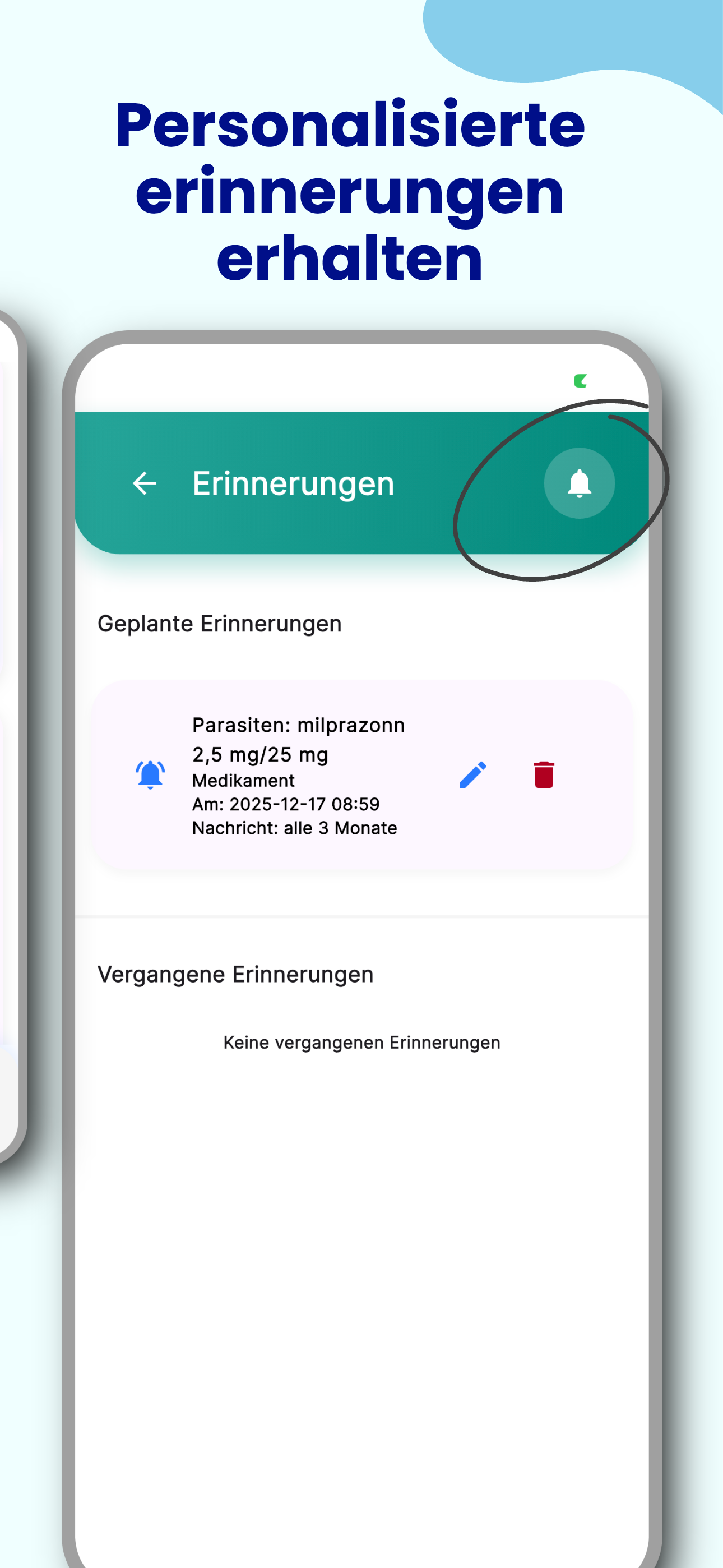Expand details of the milprazonn reminder card
Image resolution: width=723 pixels, height=1568 pixels.
362,775
